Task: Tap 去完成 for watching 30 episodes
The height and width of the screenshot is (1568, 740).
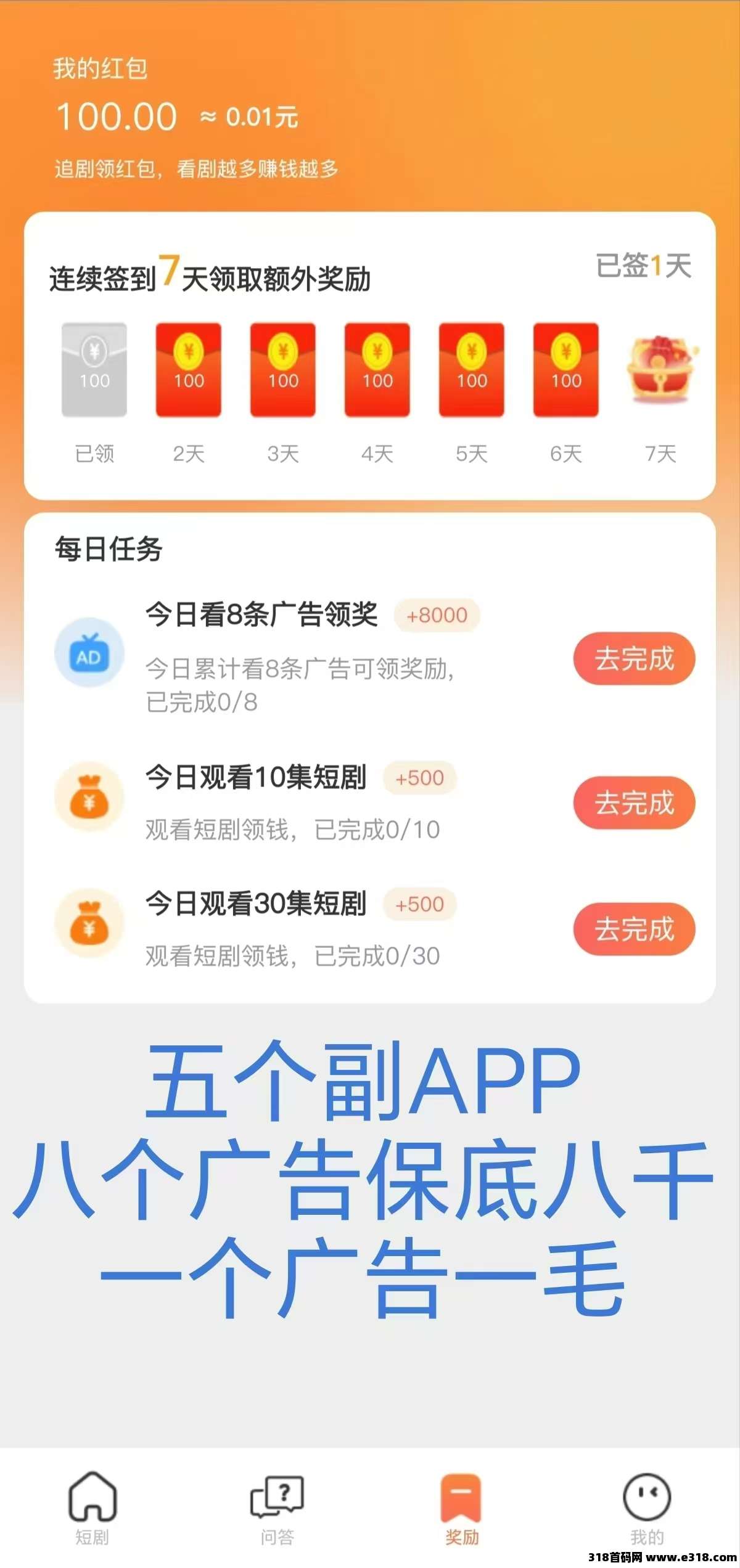Action: (x=634, y=929)
